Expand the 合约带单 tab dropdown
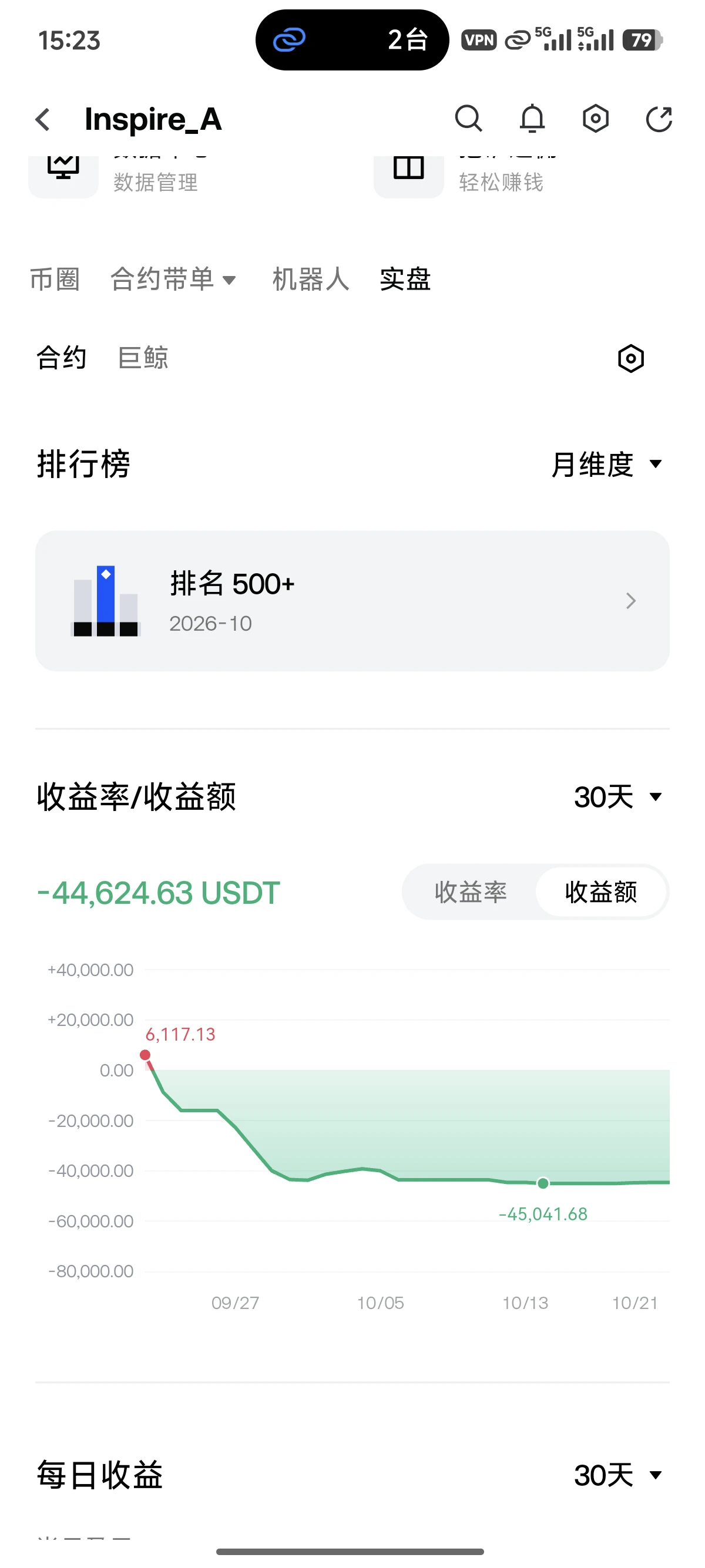This screenshot has height=1568, width=705. 173,280
